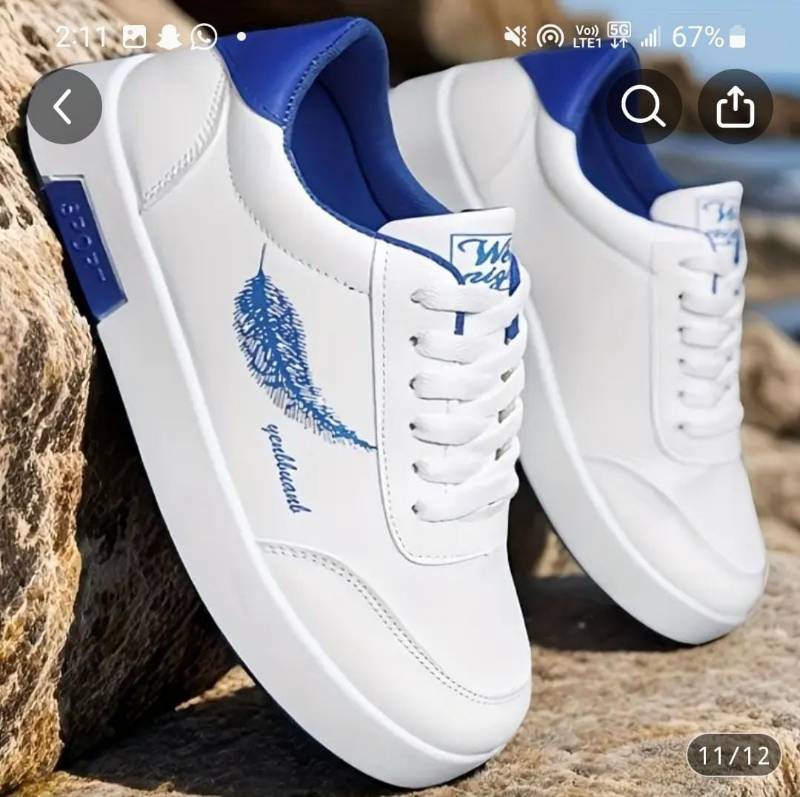Go back using the back arrow

point(64,107)
